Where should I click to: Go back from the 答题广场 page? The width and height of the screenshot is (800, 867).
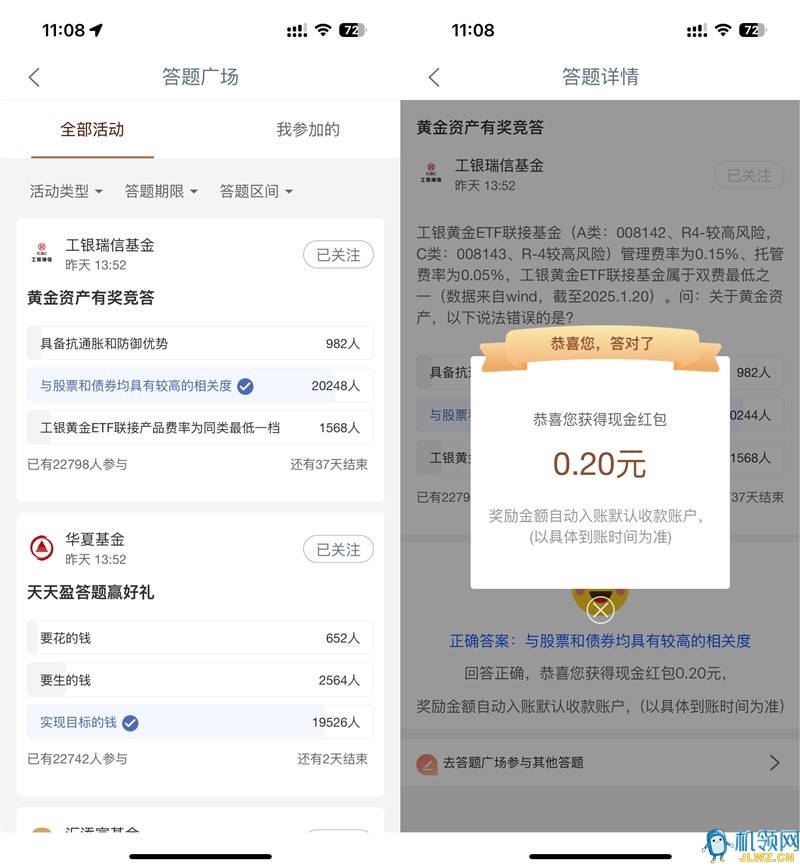tap(34, 77)
